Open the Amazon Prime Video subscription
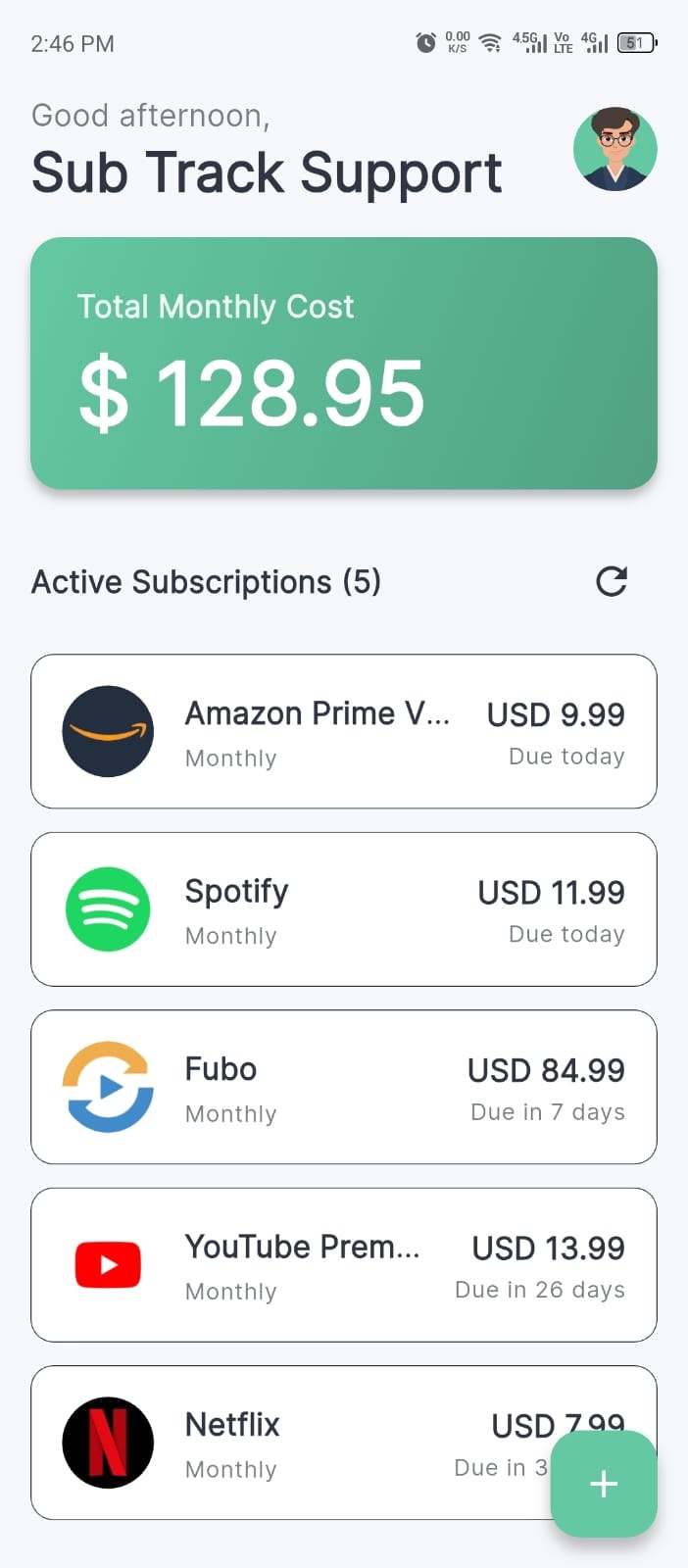The height and width of the screenshot is (1568, 688). click(343, 731)
